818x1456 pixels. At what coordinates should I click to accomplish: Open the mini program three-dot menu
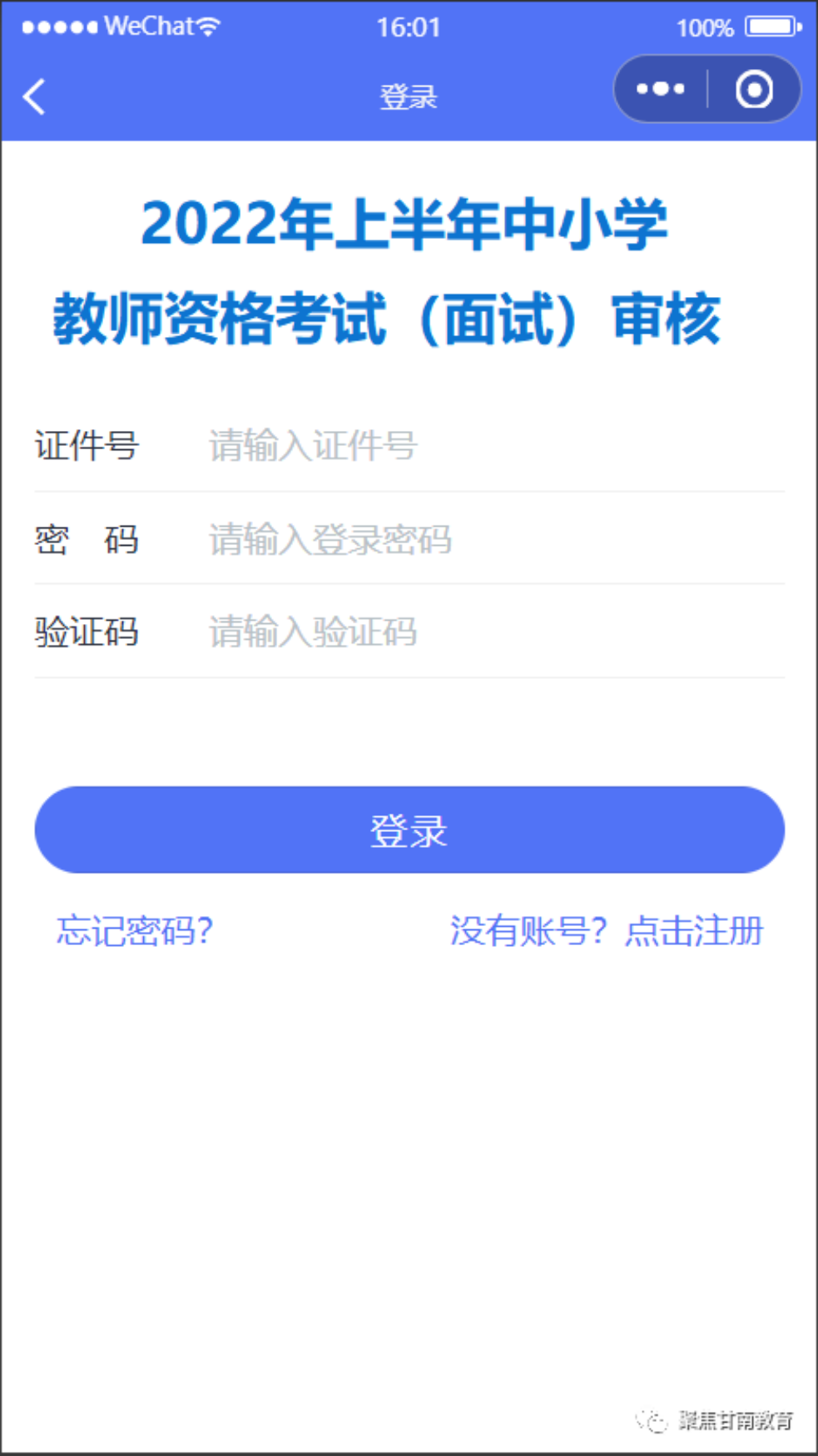[660, 89]
